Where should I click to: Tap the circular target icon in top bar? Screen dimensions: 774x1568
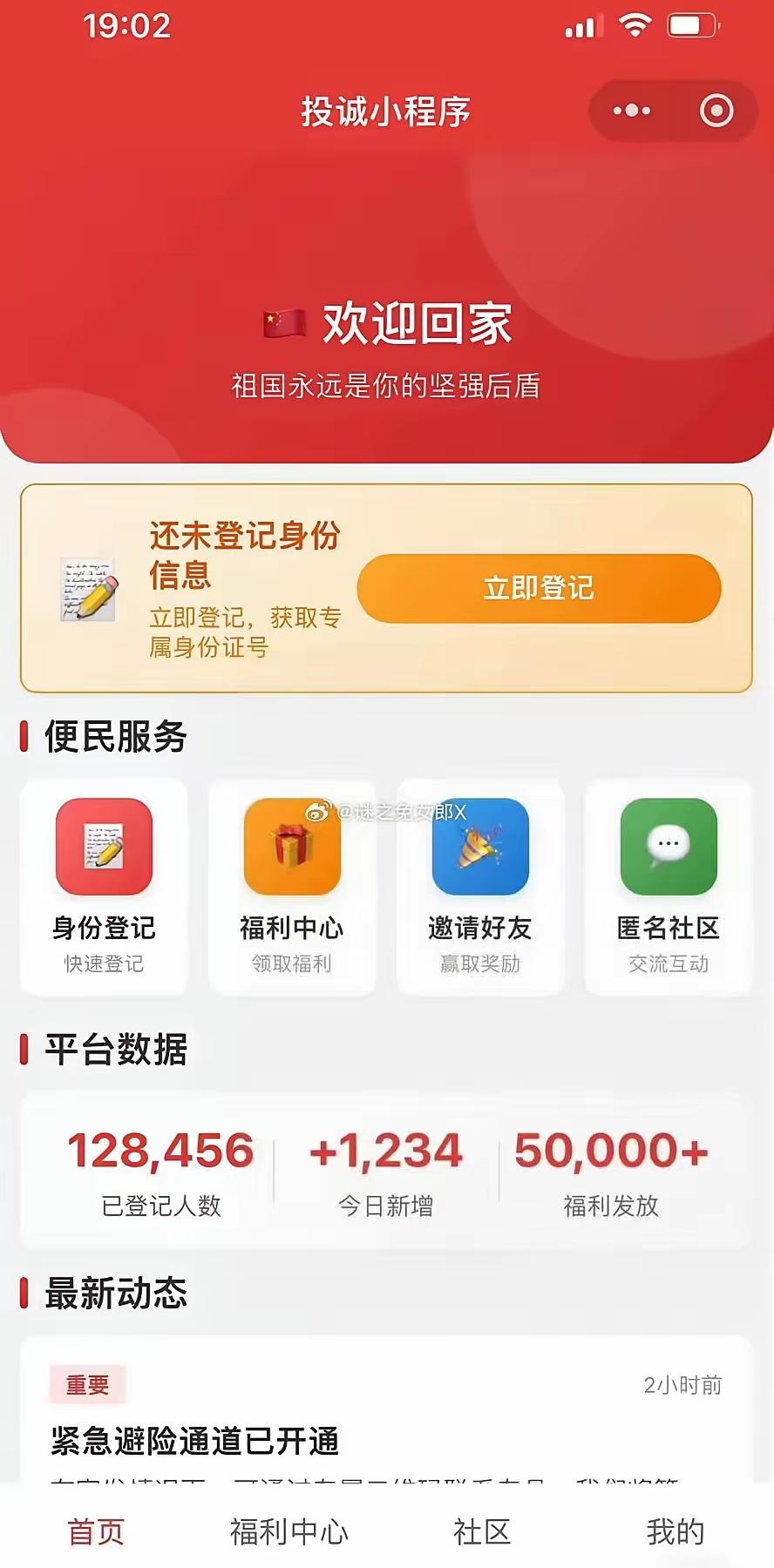tap(715, 111)
